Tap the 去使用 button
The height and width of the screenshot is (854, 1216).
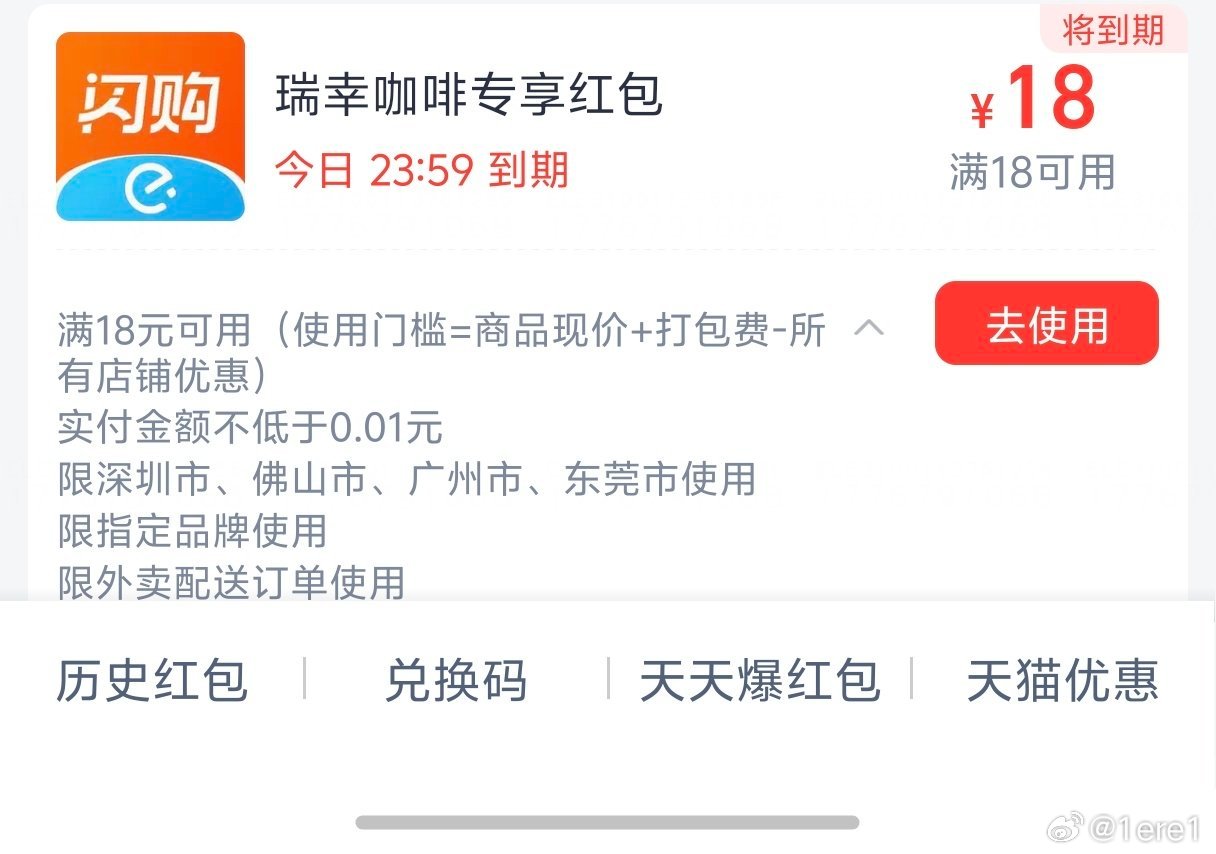click(1046, 324)
